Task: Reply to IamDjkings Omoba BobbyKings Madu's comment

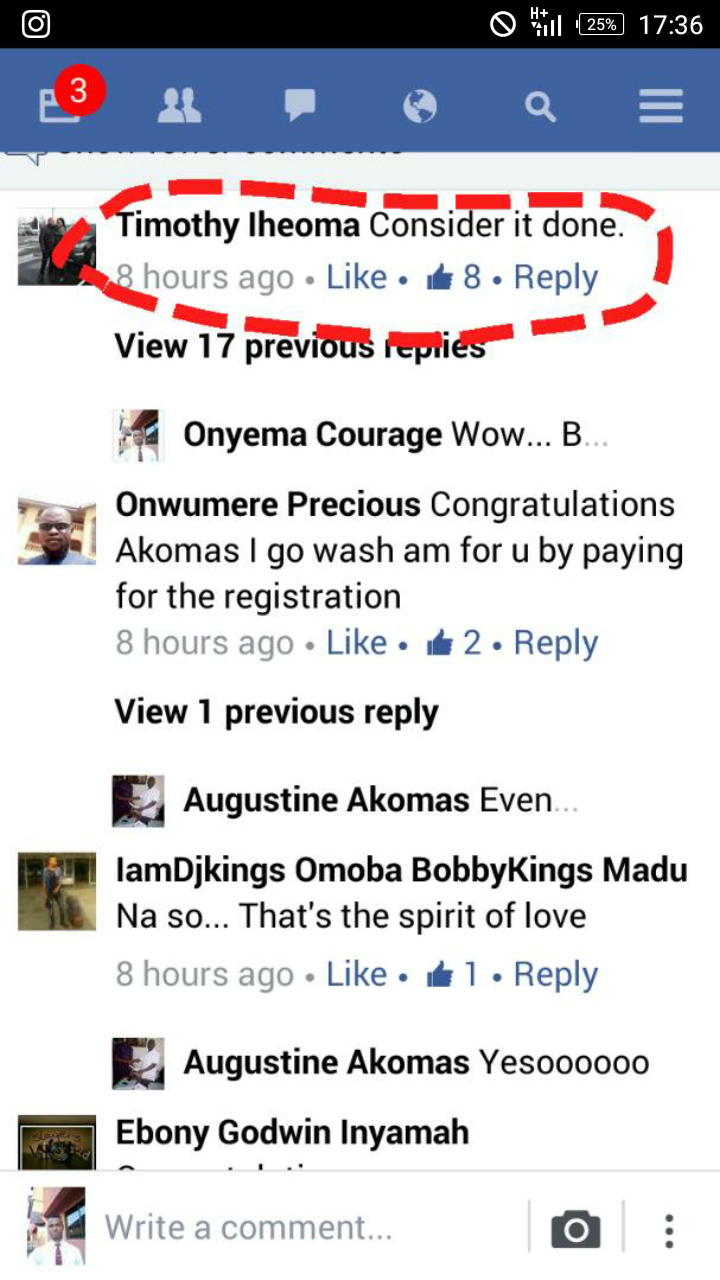Action: (555, 974)
